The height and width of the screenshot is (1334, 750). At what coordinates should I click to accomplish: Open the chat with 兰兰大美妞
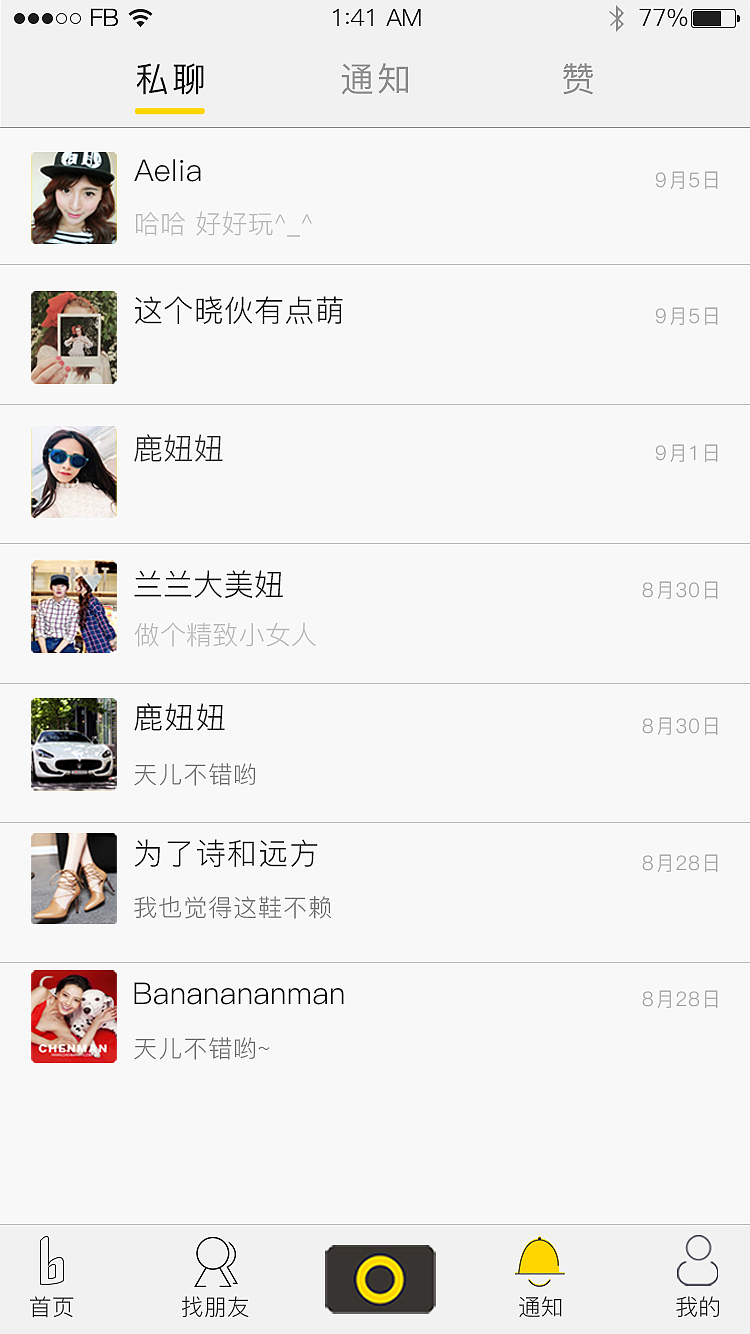click(x=375, y=612)
